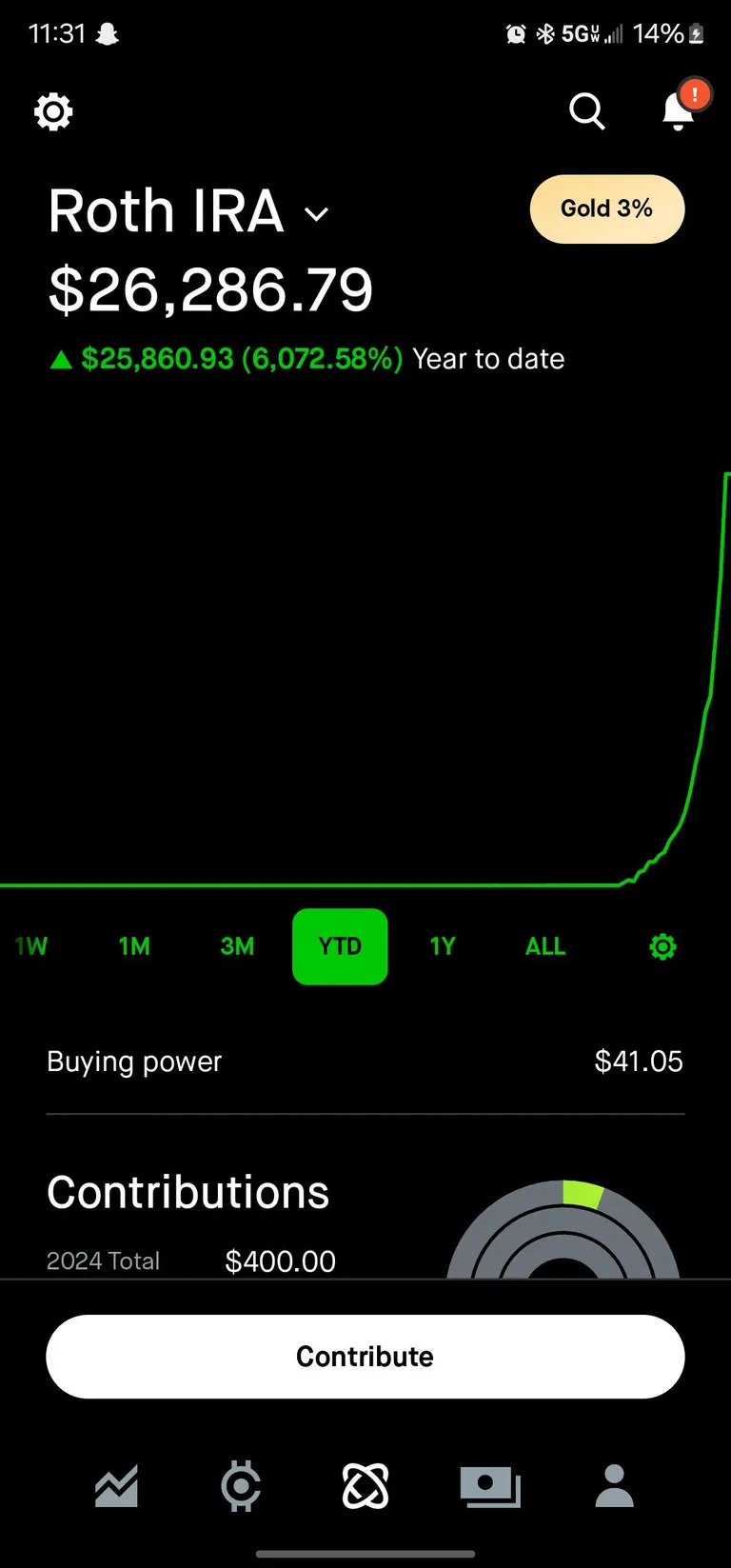Viewport: 731px width, 1568px height.
Task: Select the 1Y time range tab
Action: click(x=442, y=946)
